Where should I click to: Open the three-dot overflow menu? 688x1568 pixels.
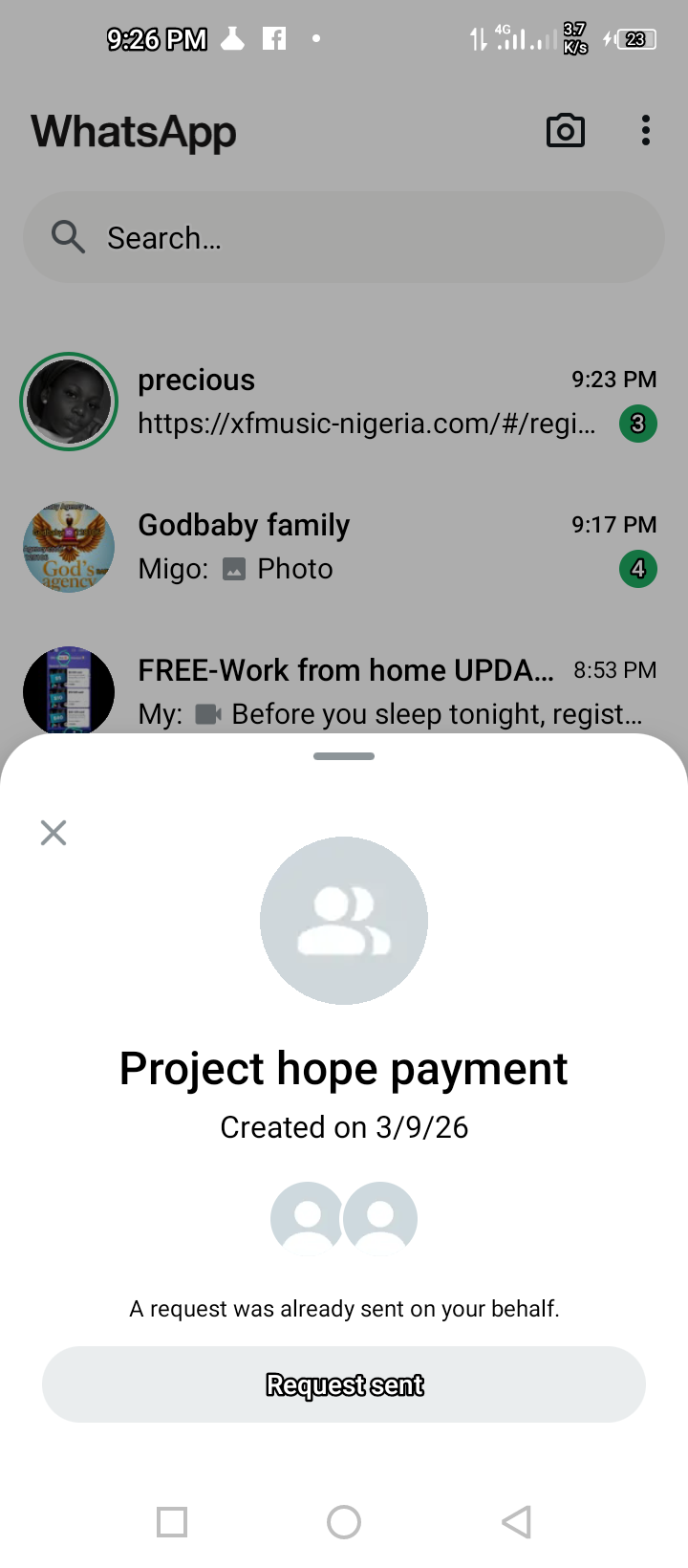click(x=646, y=131)
